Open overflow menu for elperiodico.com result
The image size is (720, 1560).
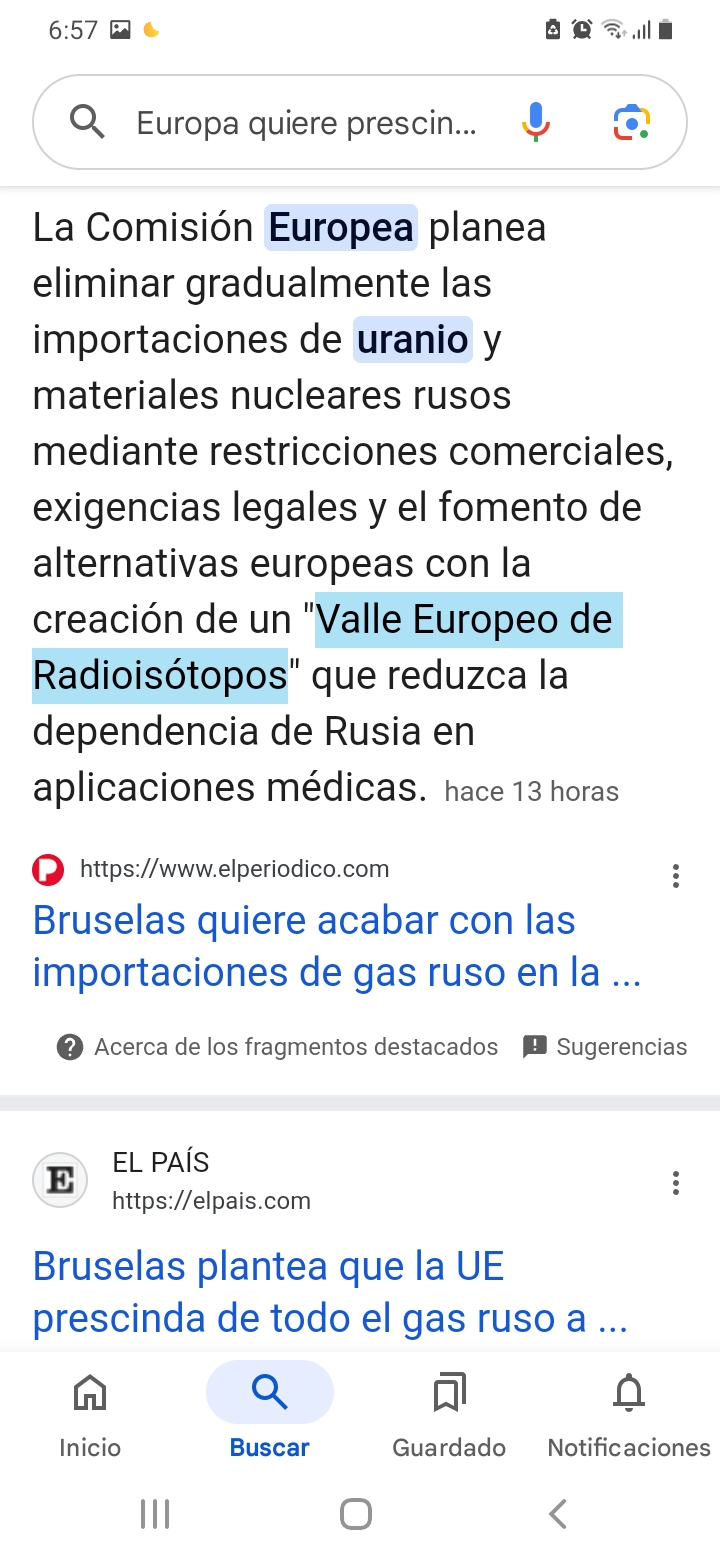676,877
